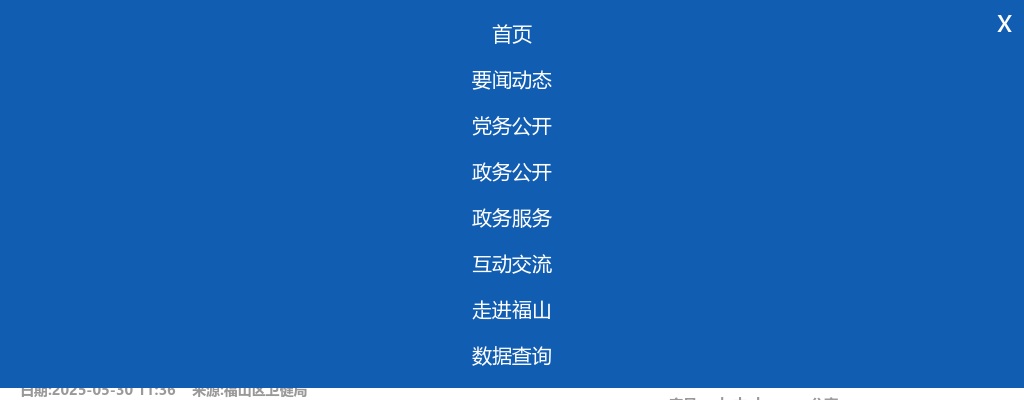This screenshot has width=1024, height=400.
Task: Open 走进福山 page
Action: (512, 311)
